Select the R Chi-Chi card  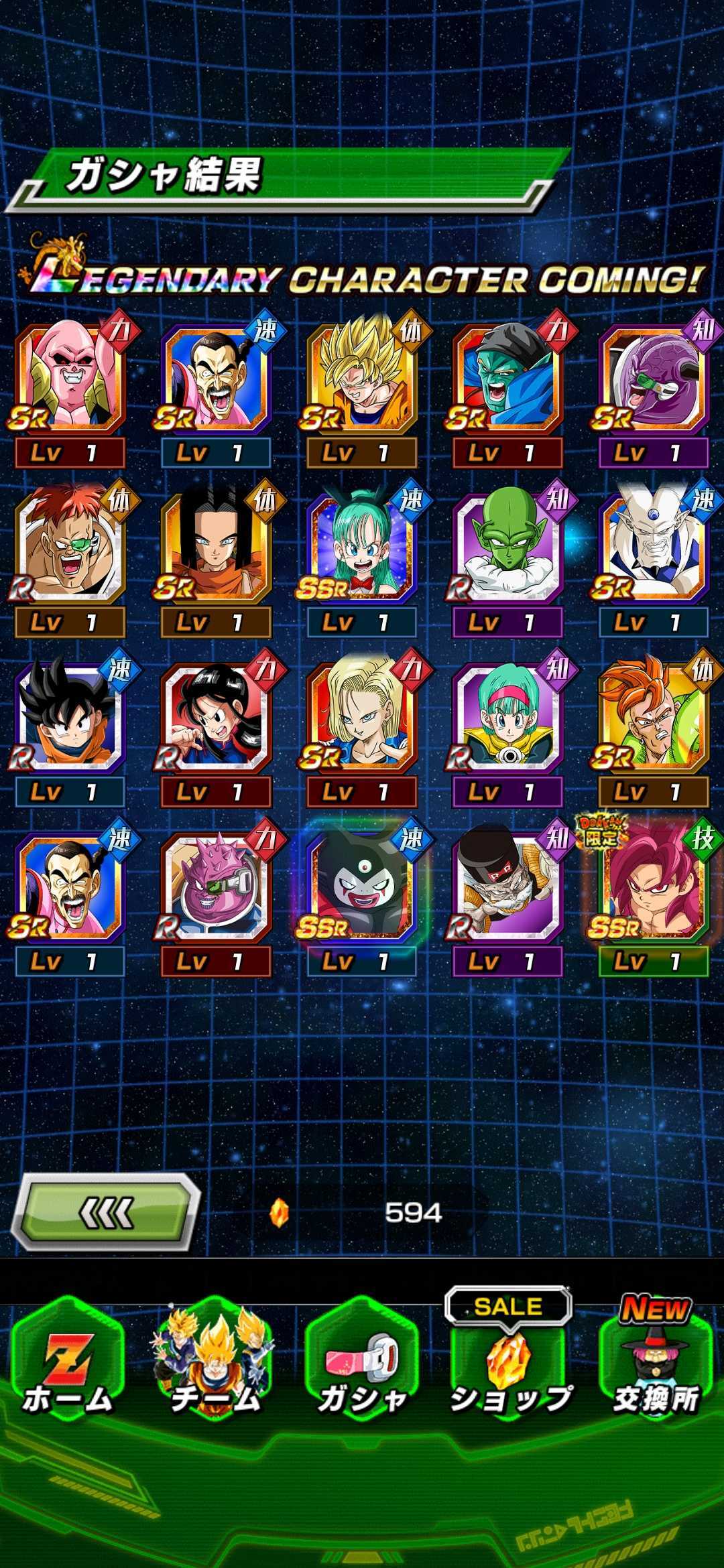point(216,716)
